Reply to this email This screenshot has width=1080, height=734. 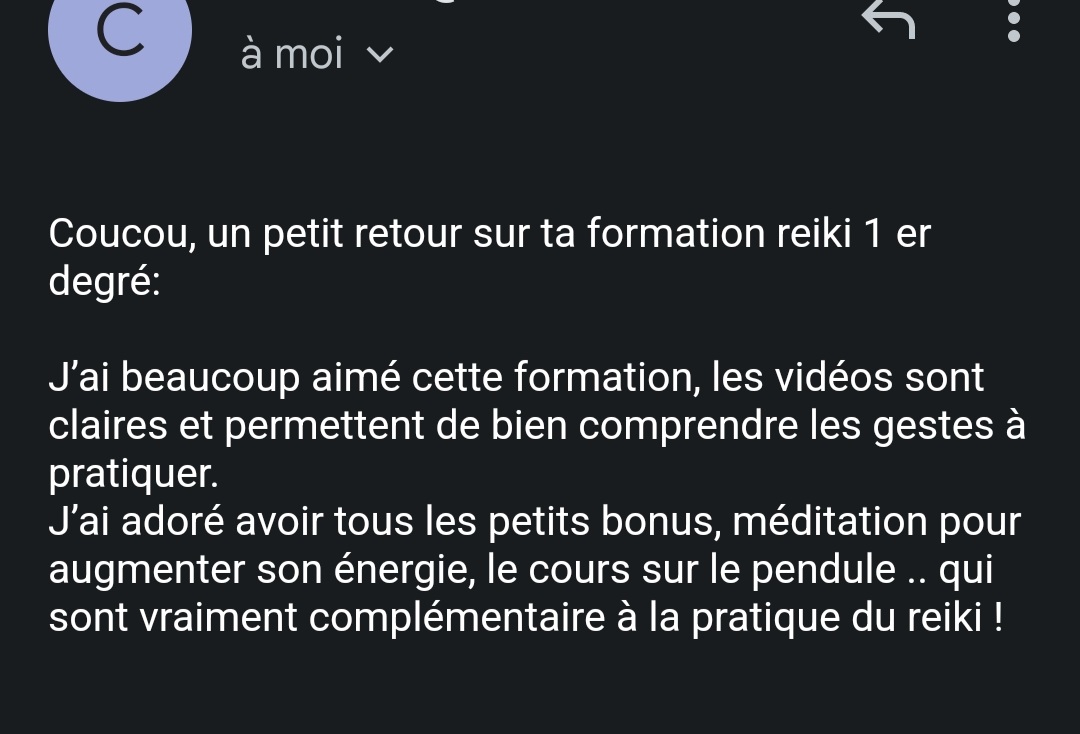[x=888, y=20]
